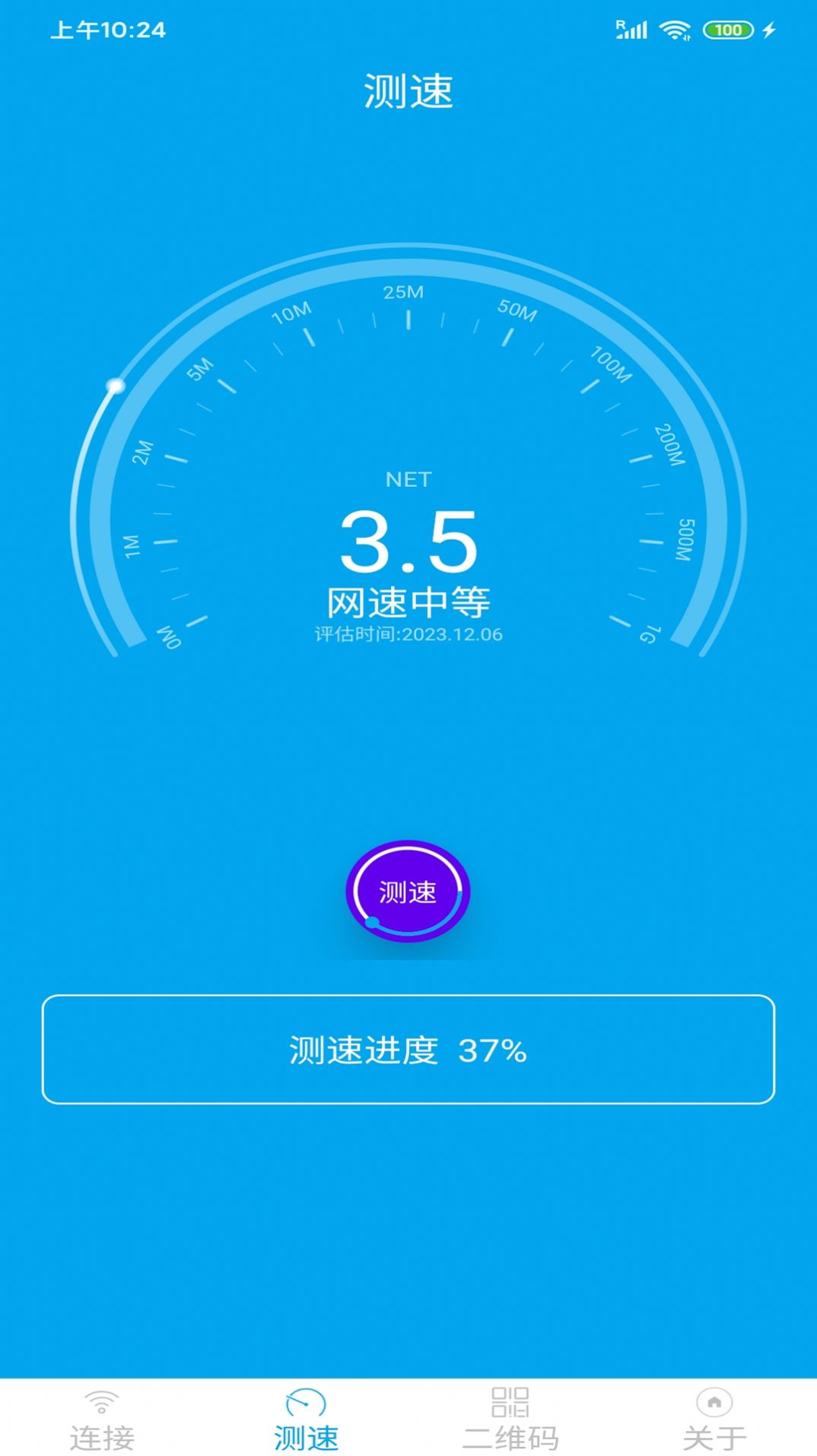Screen dimensions: 817x1456
Task: Tap the 网速中等 rating text
Action: click(408, 601)
